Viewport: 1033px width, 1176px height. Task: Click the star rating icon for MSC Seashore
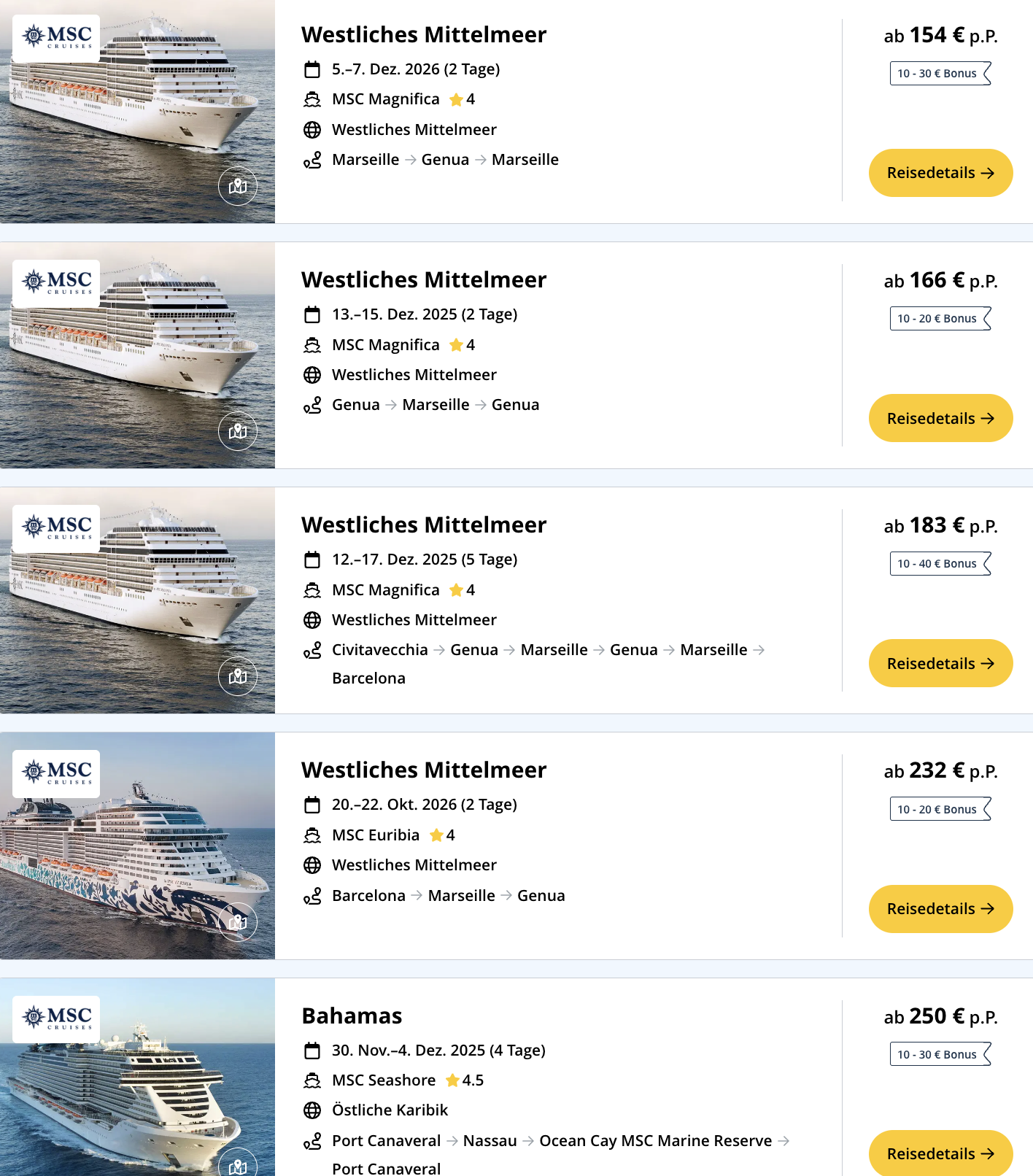pos(453,1080)
